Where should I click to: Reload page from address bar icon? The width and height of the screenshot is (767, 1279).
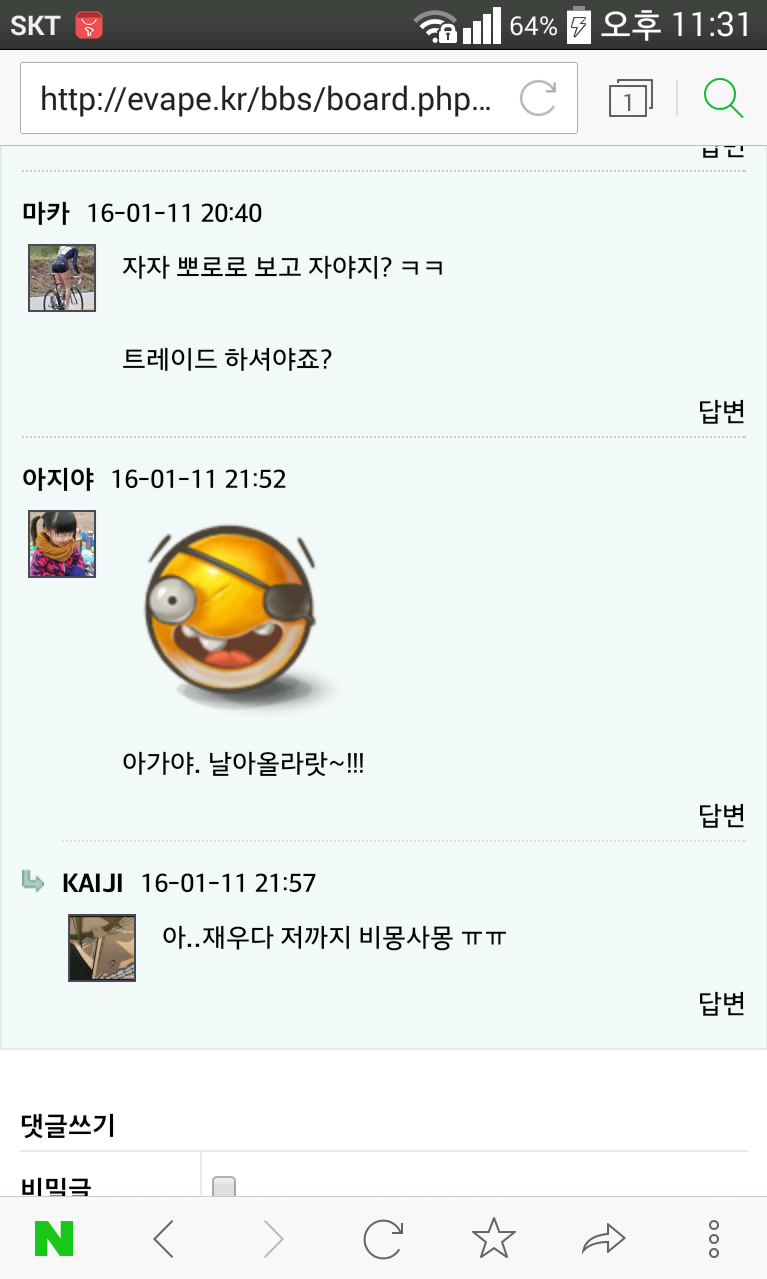[x=538, y=98]
